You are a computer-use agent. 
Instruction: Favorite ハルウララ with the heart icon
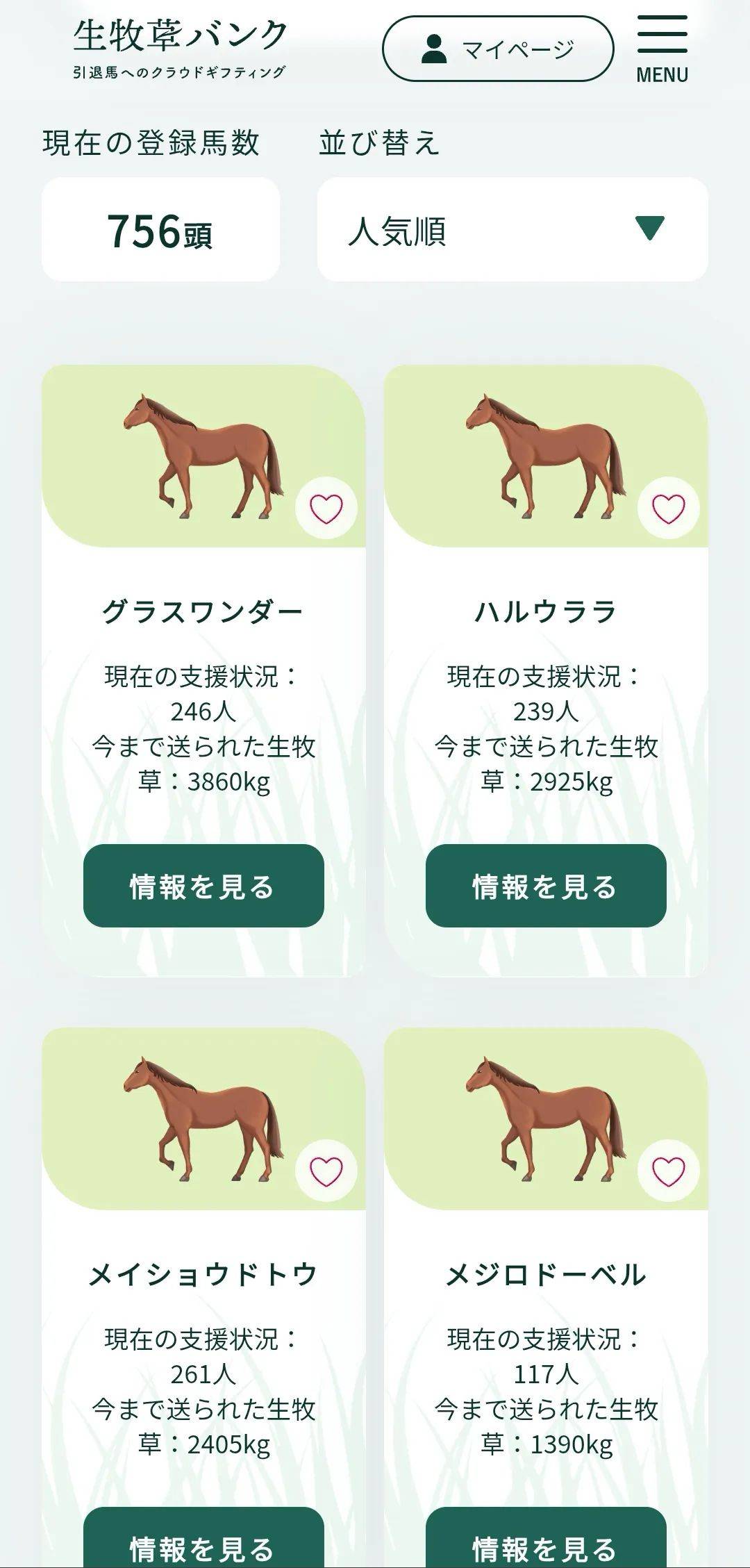668,509
